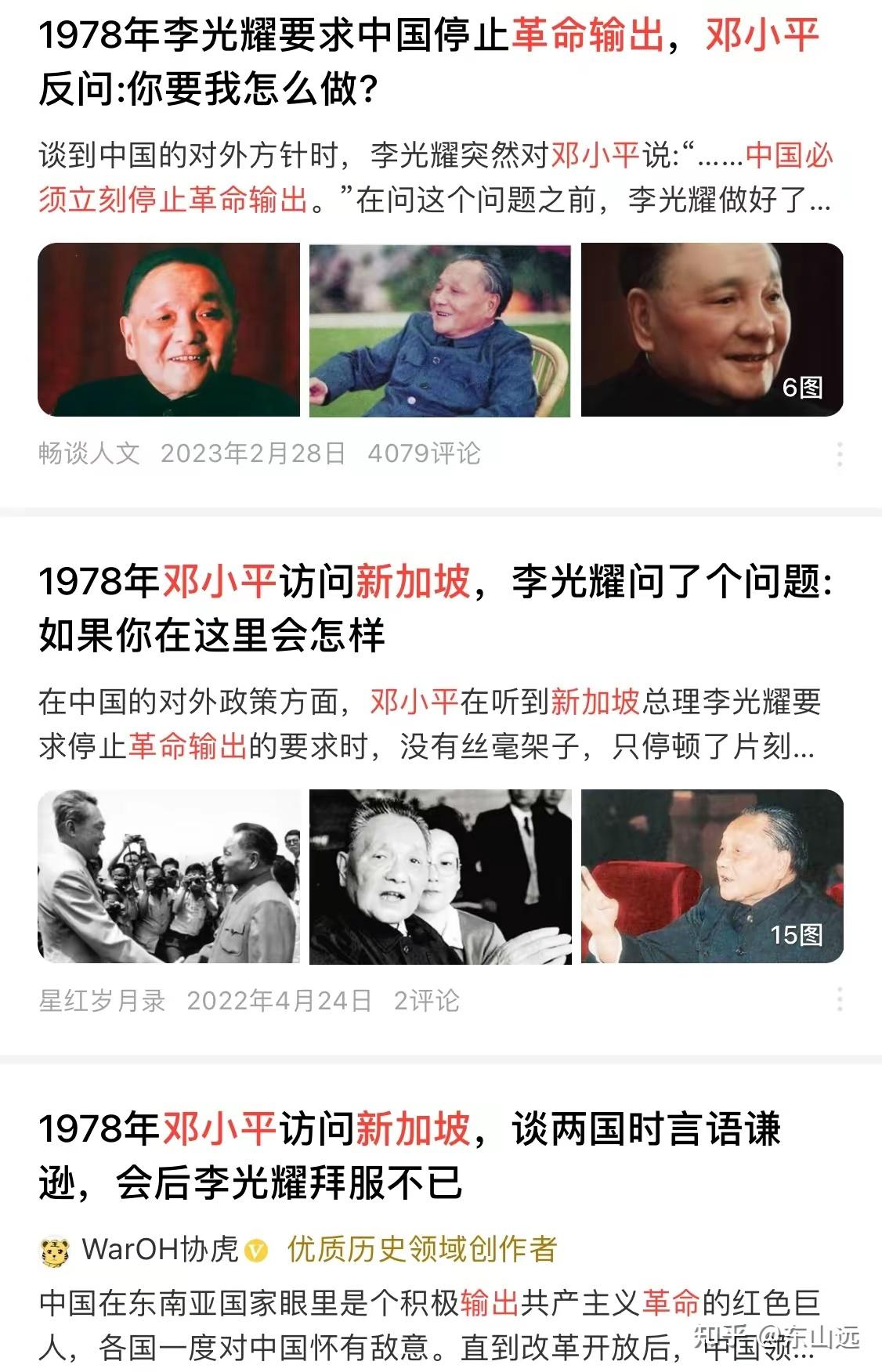Screen dimensions: 882x1372
Task: Open more options for 星红岁月录 article
Action: point(840,1000)
